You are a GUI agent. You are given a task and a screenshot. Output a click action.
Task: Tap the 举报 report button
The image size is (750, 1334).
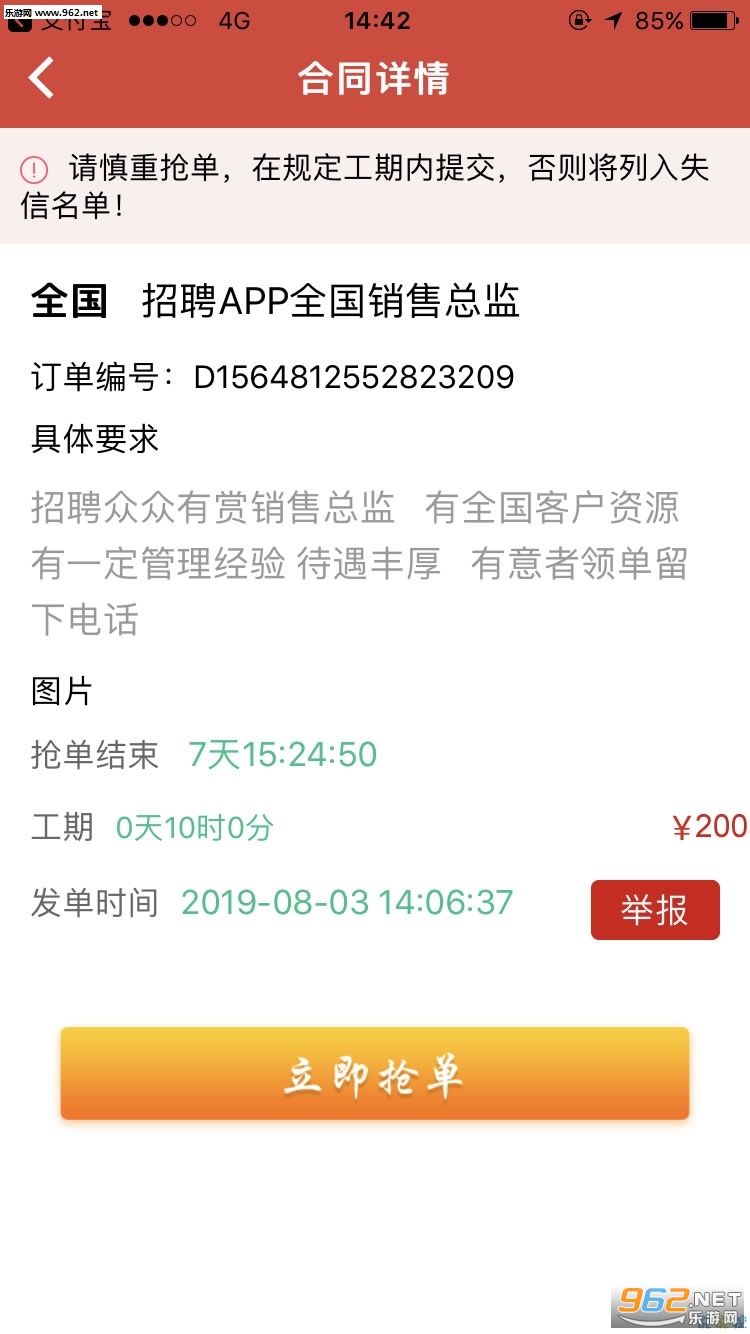coord(655,910)
